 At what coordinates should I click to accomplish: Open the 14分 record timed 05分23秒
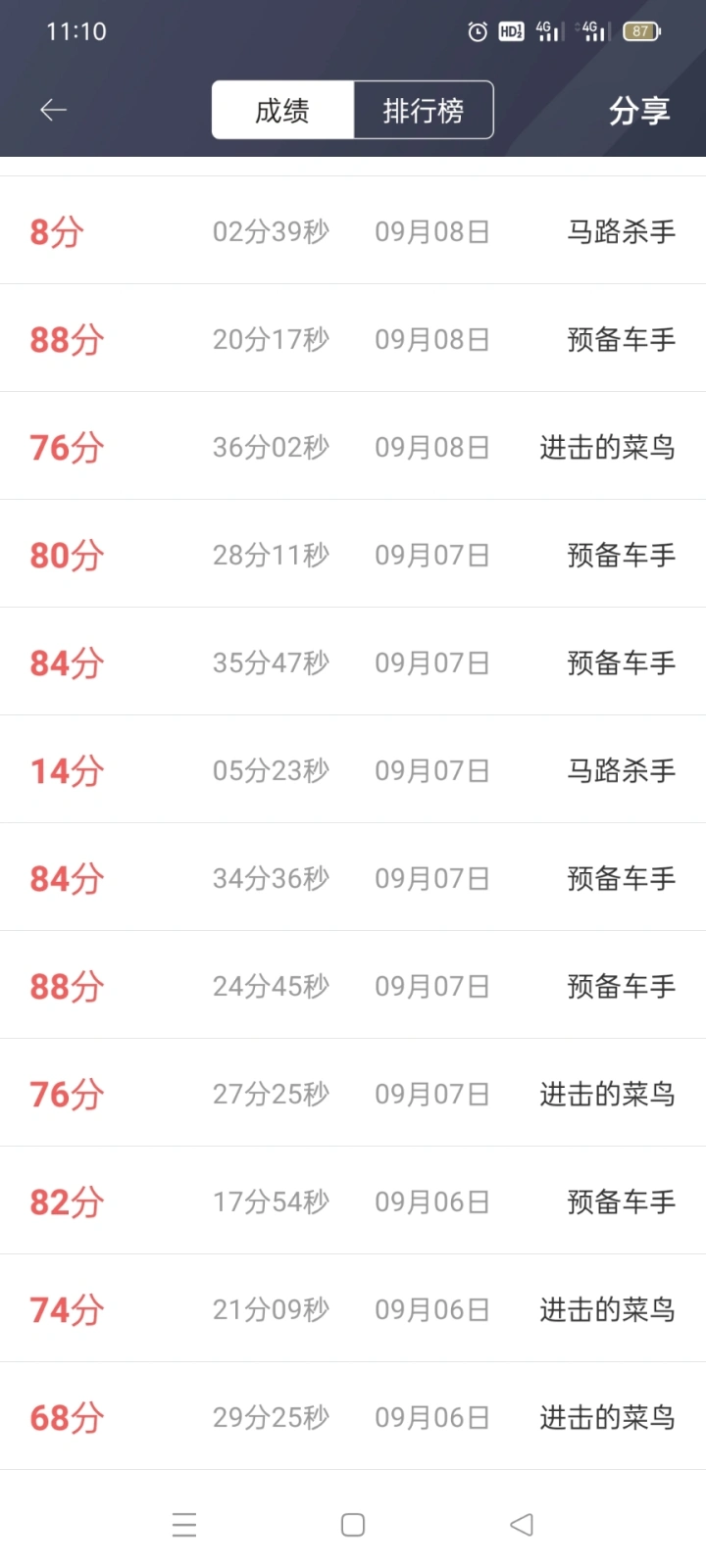(x=353, y=770)
